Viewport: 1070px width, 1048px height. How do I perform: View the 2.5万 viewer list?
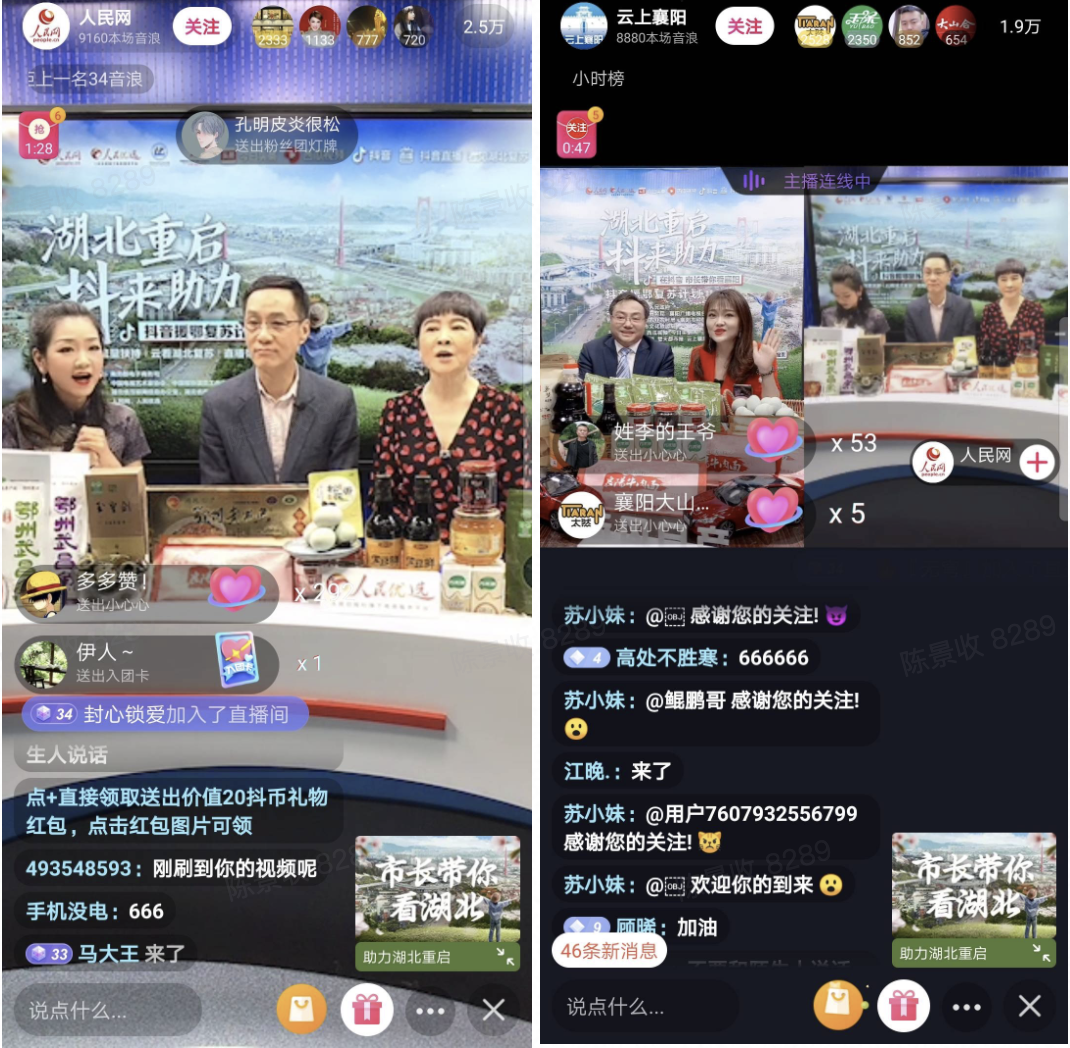[484, 27]
